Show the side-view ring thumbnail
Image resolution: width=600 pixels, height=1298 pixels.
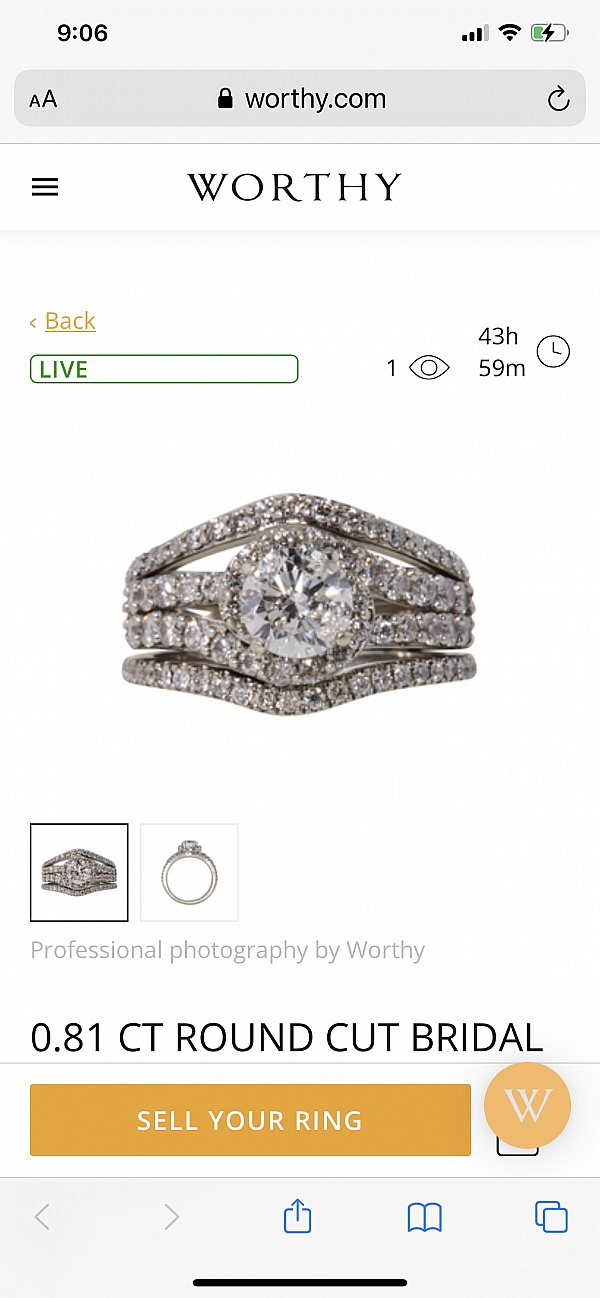[x=189, y=872]
